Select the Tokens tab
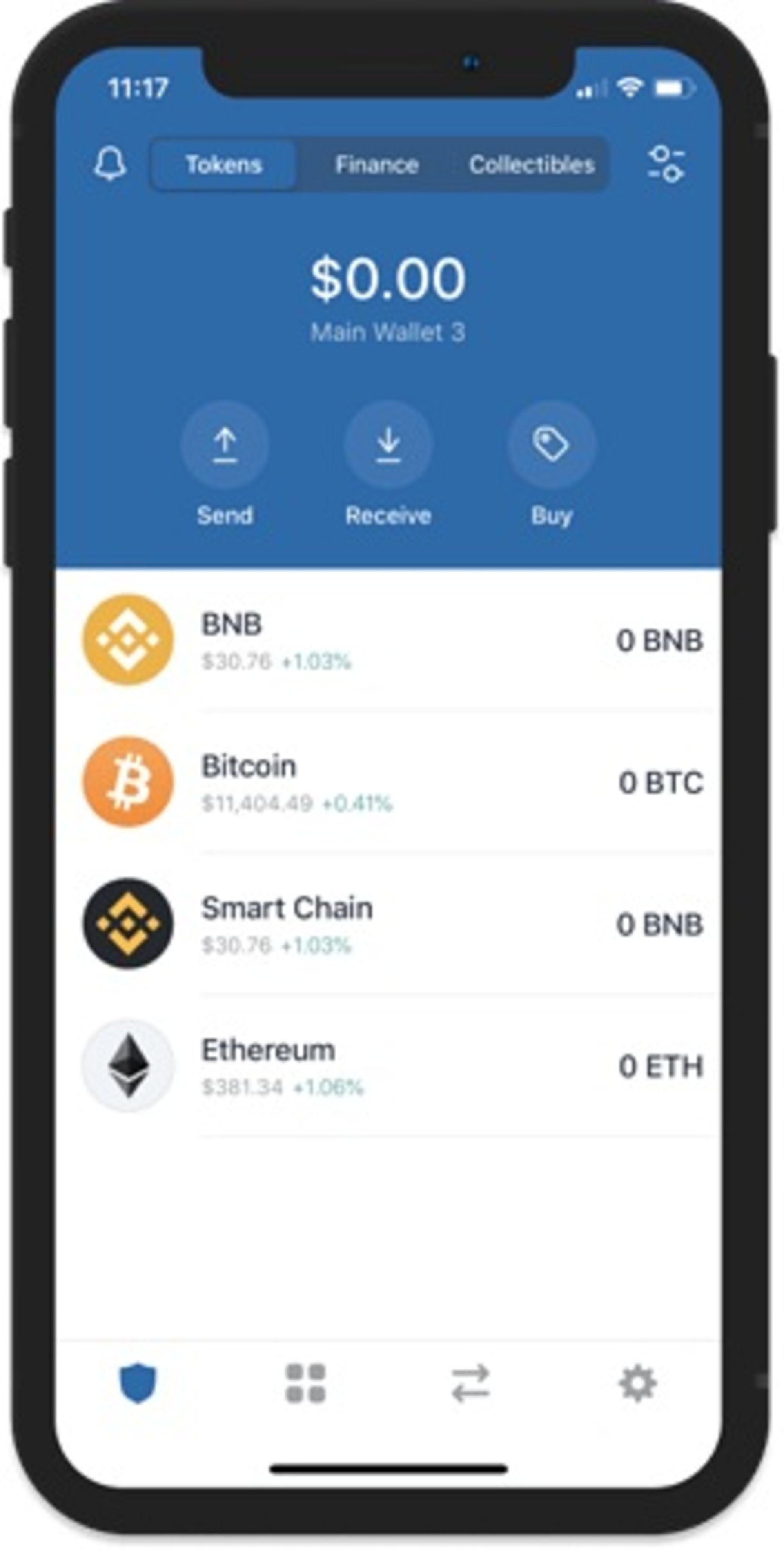The width and height of the screenshot is (784, 1550). tap(224, 164)
